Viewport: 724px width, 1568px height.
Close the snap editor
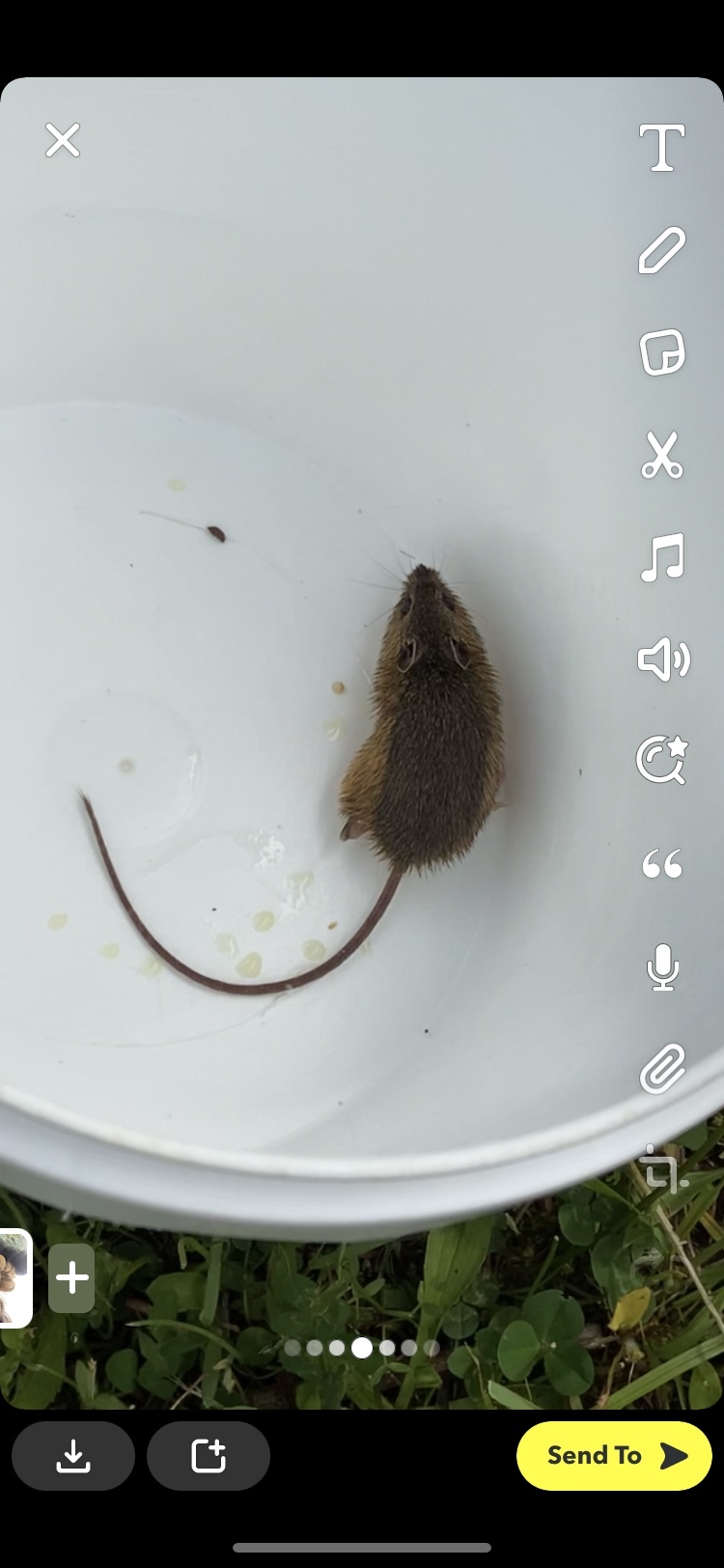pos(63,141)
